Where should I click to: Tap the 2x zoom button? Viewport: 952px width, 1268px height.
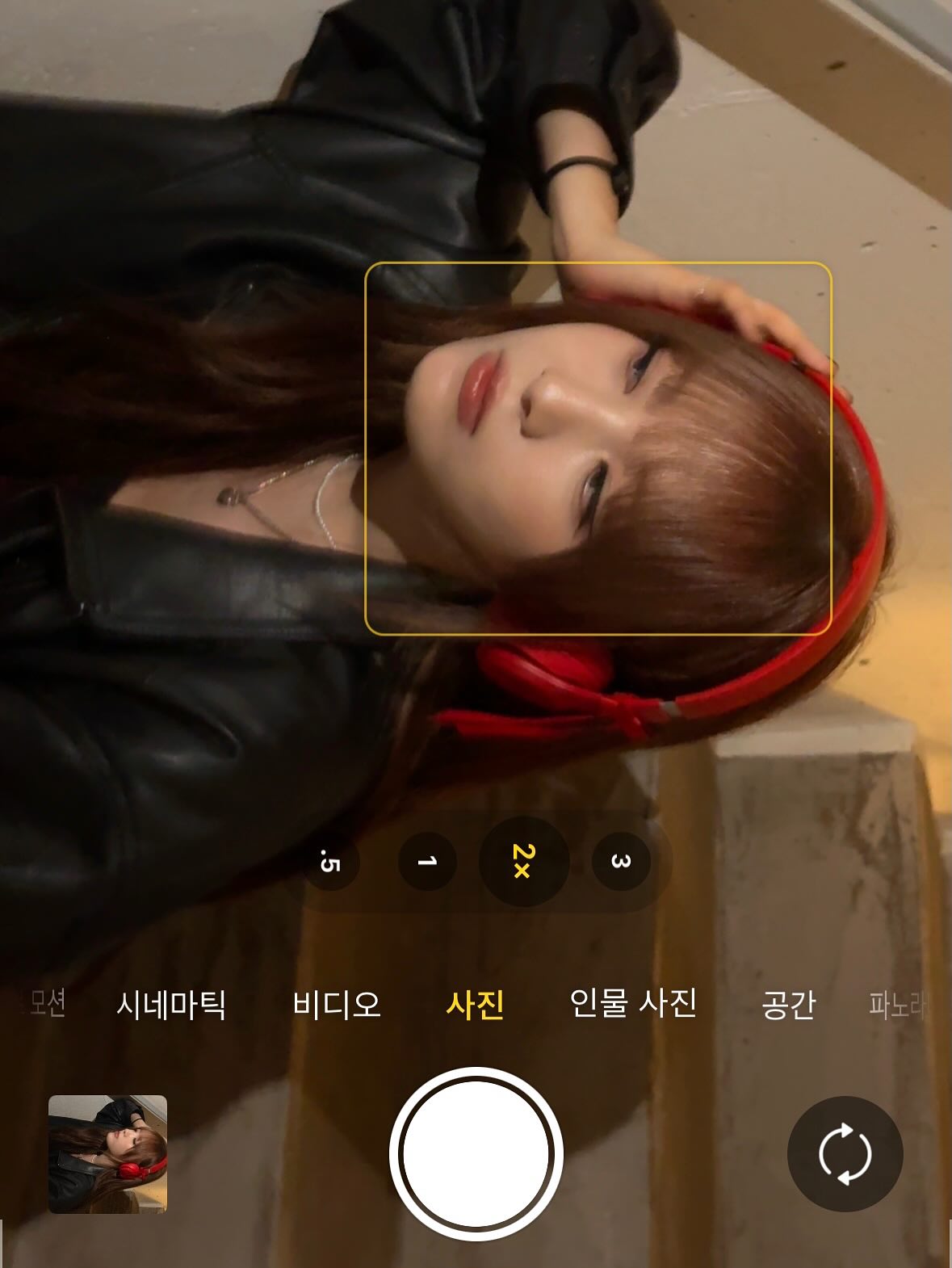pyautogui.click(x=523, y=862)
